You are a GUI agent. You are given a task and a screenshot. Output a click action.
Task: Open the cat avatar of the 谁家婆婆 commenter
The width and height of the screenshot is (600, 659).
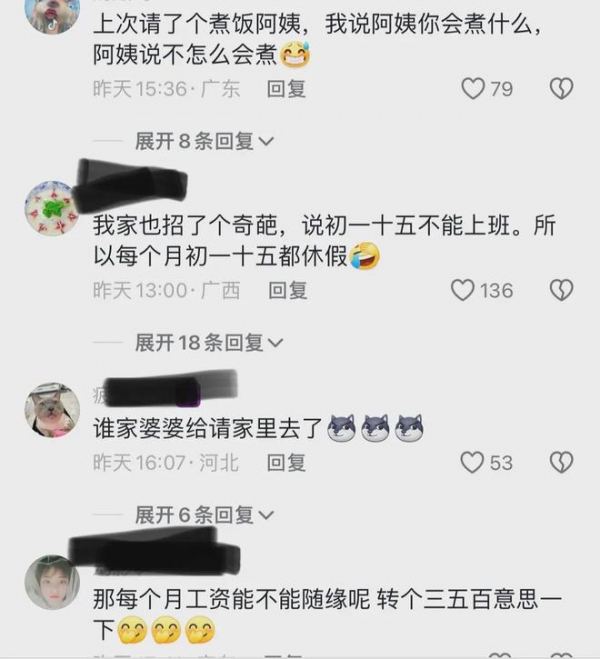(x=52, y=410)
